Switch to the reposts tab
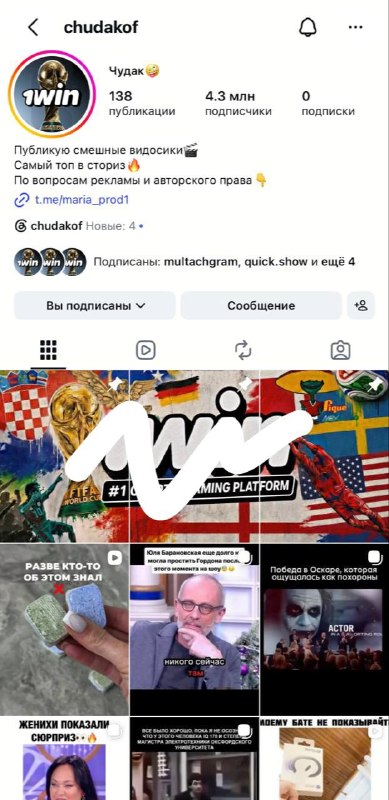Image resolution: width=389 pixels, height=800 pixels. (243, 350)
